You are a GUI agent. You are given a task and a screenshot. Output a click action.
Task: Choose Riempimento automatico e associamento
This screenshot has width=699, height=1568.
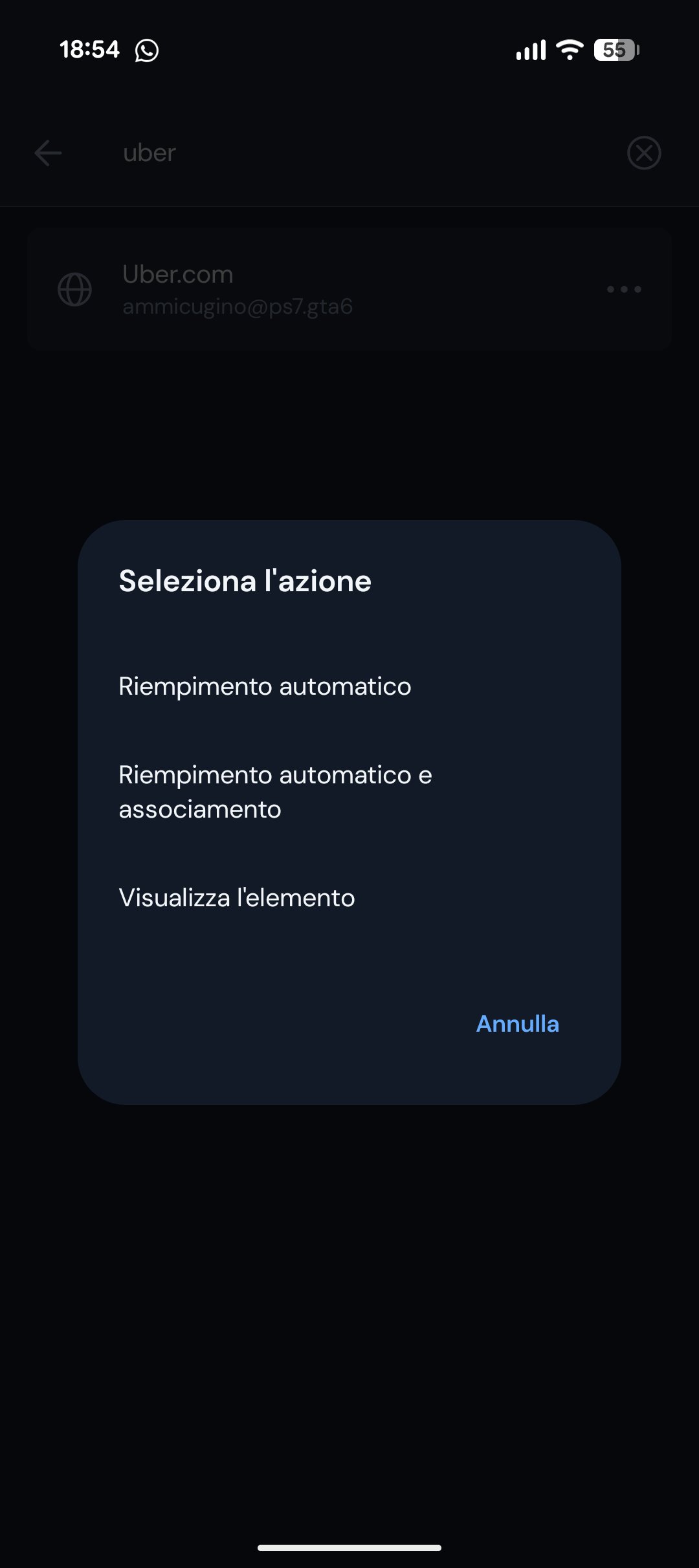pos(275,792)
